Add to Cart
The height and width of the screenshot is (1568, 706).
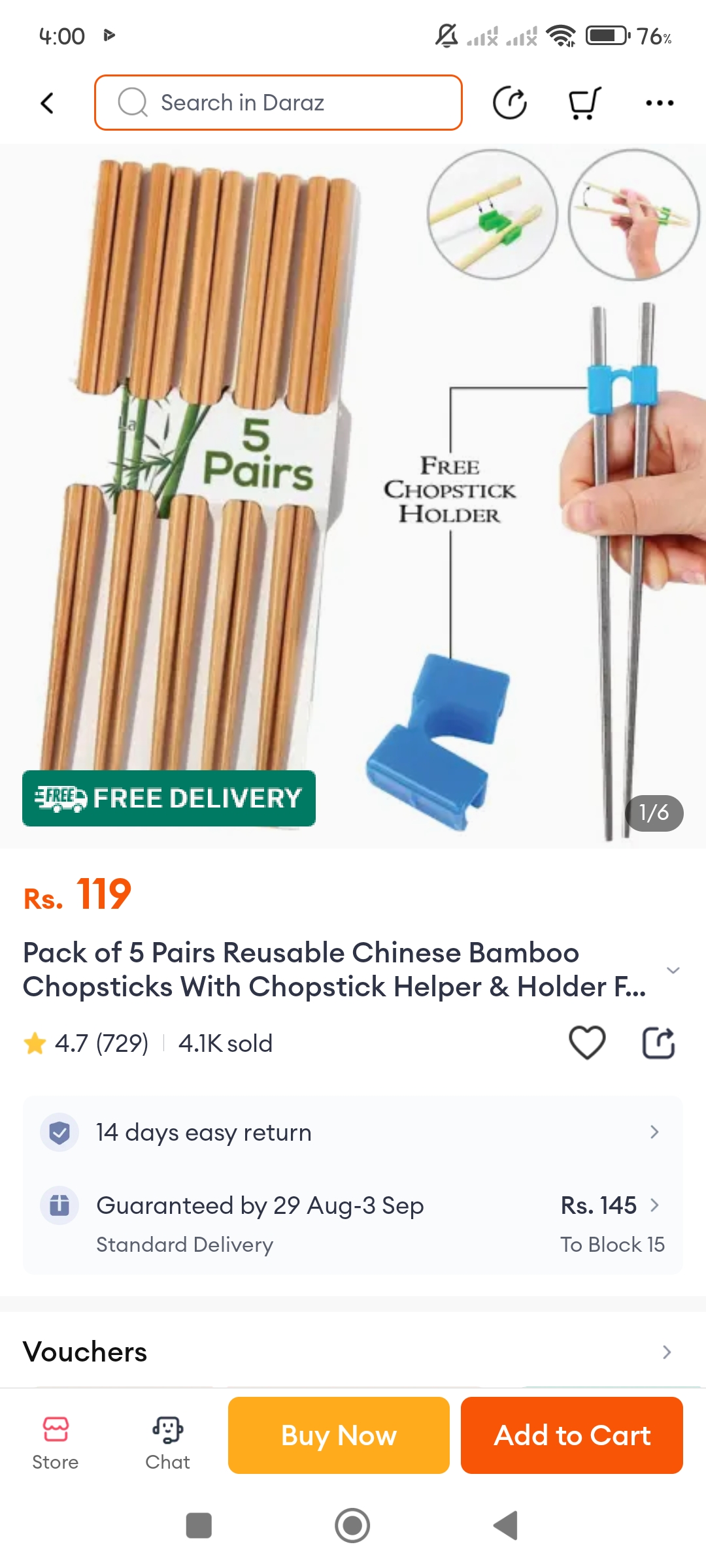click(572, 1435)
